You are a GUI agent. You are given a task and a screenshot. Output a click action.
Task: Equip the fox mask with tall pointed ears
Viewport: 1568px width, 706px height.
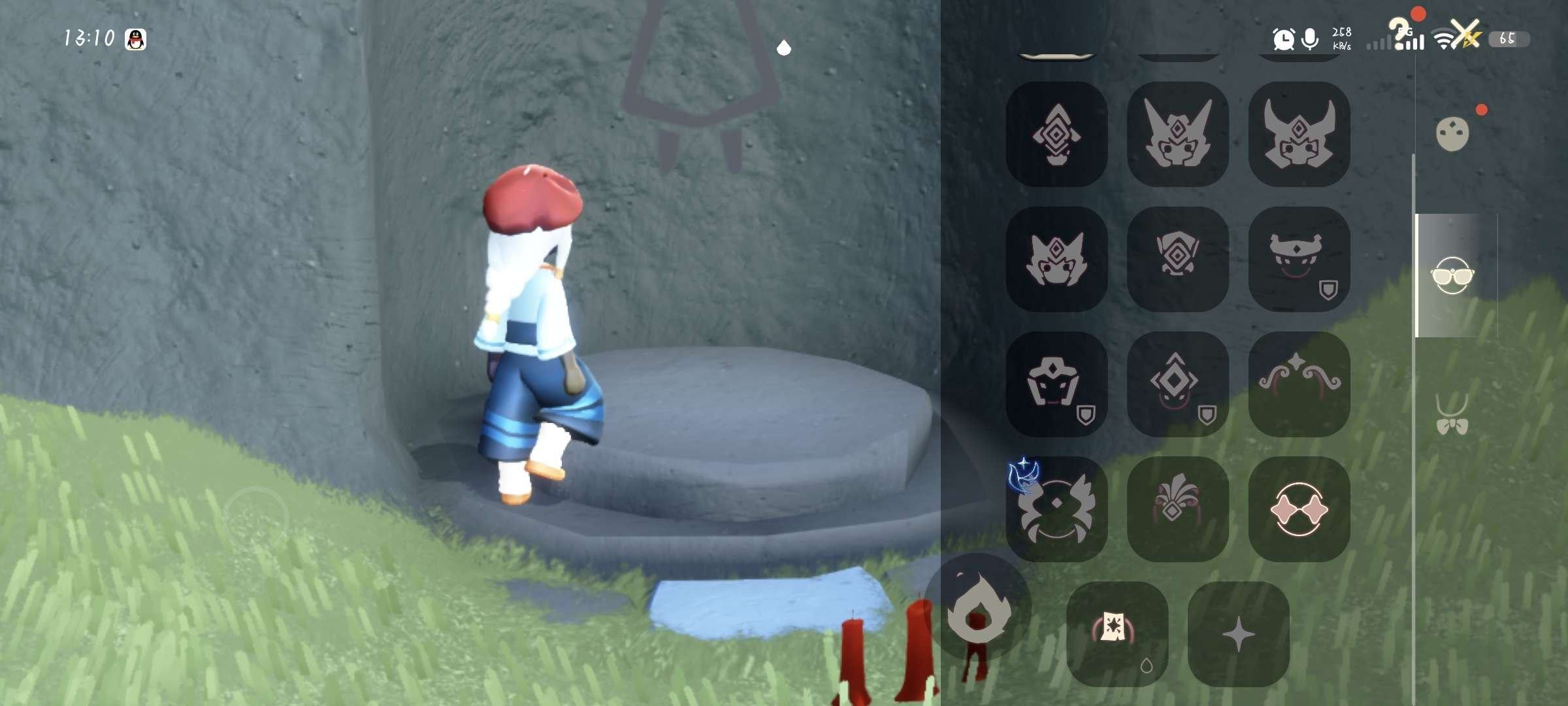pyautogui.click(x=1177, y=134)
